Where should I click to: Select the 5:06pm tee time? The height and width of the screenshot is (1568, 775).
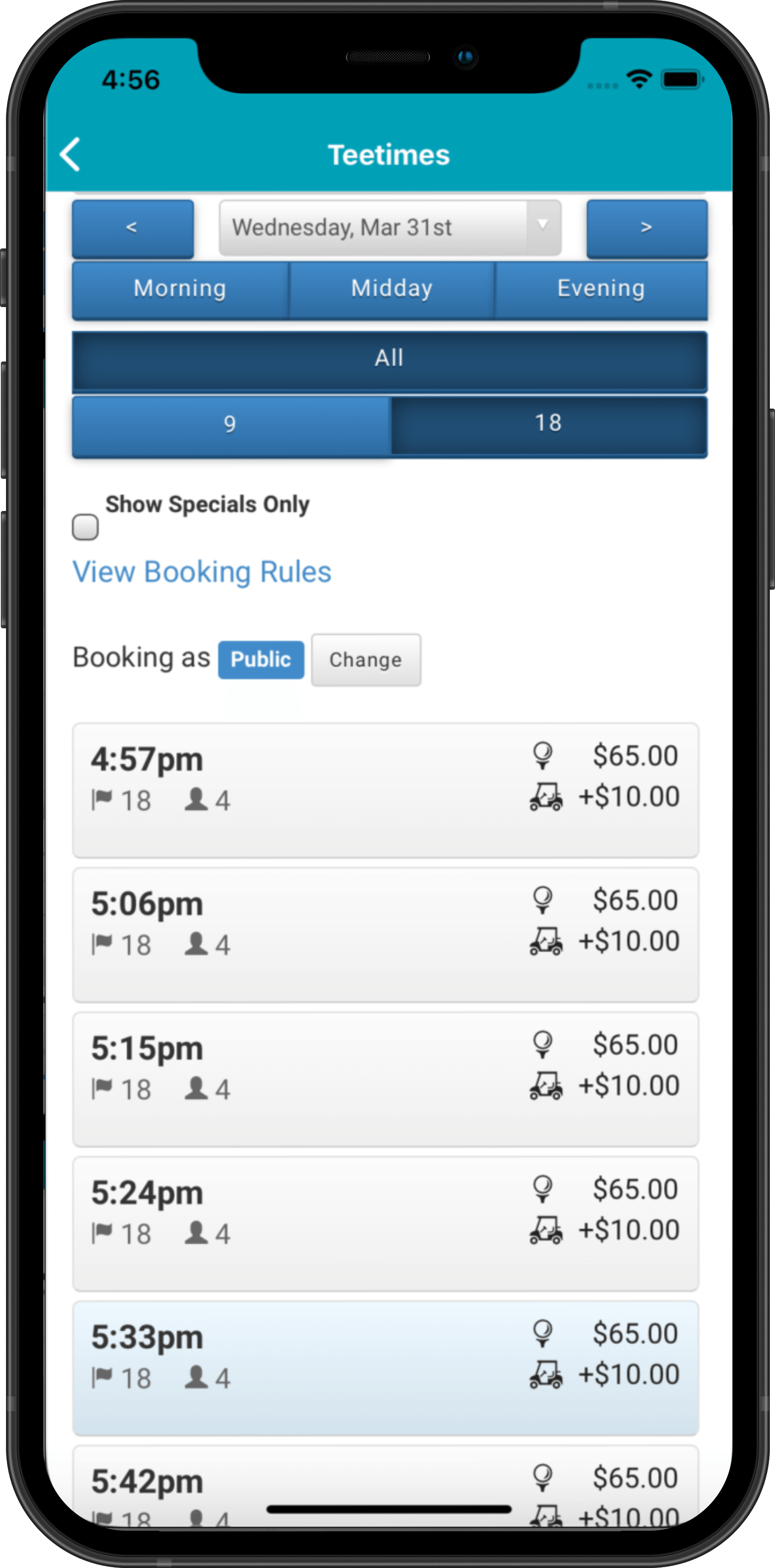pyautogui.click(x=385, y=934)
